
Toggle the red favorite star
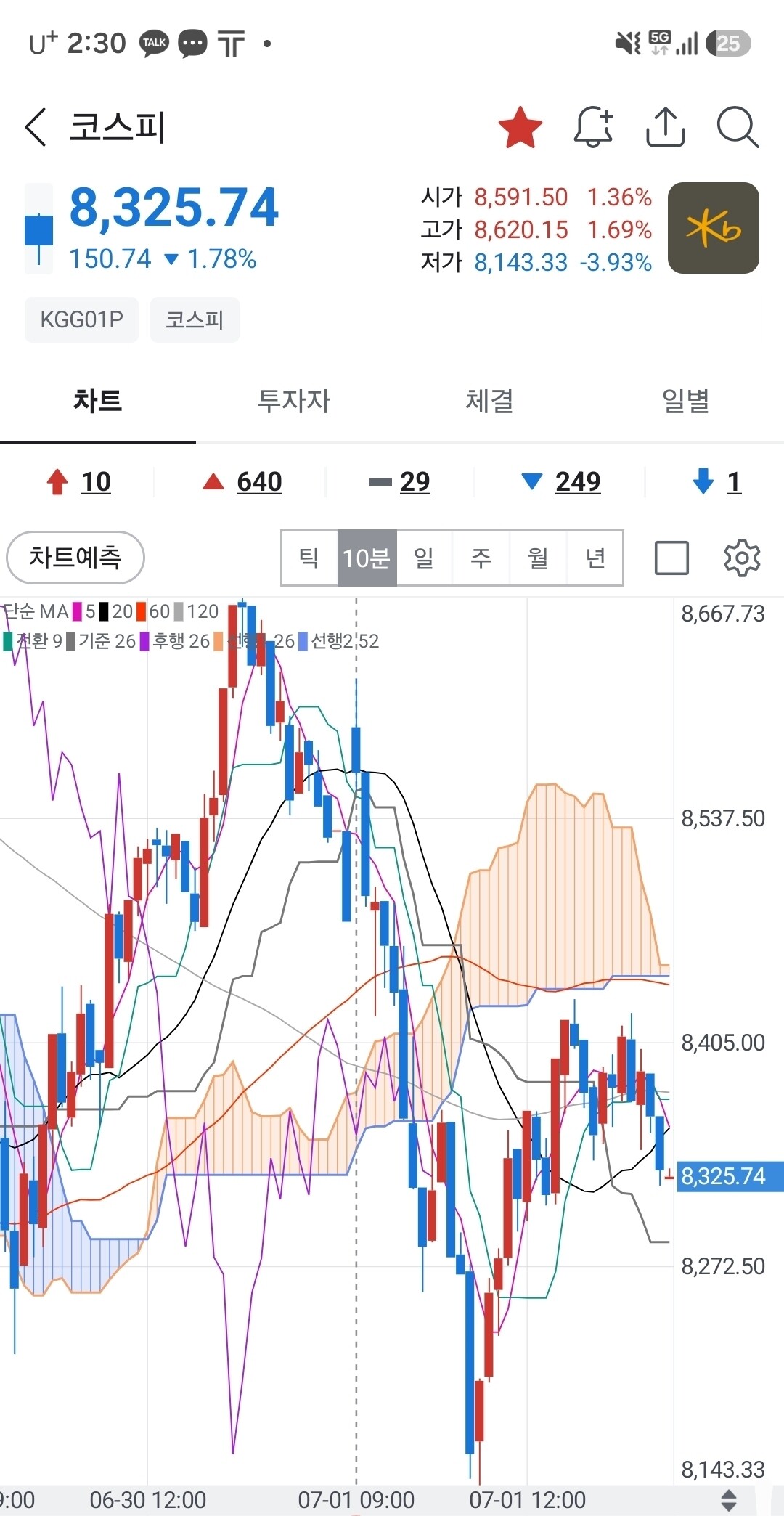[520, 127]
